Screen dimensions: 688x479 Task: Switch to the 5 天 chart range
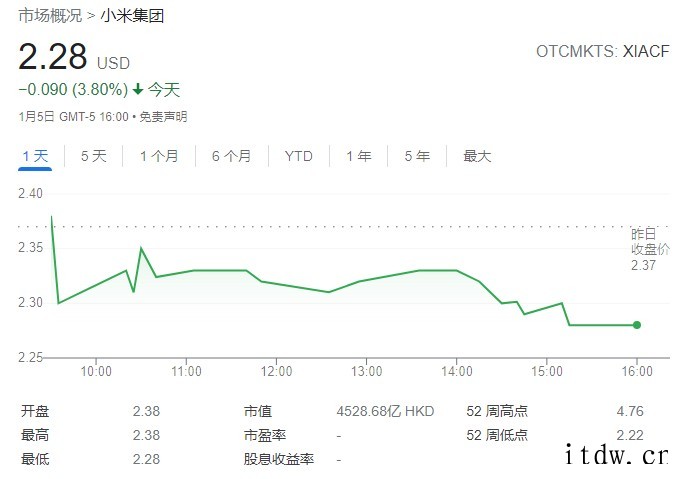pos(93,156)
